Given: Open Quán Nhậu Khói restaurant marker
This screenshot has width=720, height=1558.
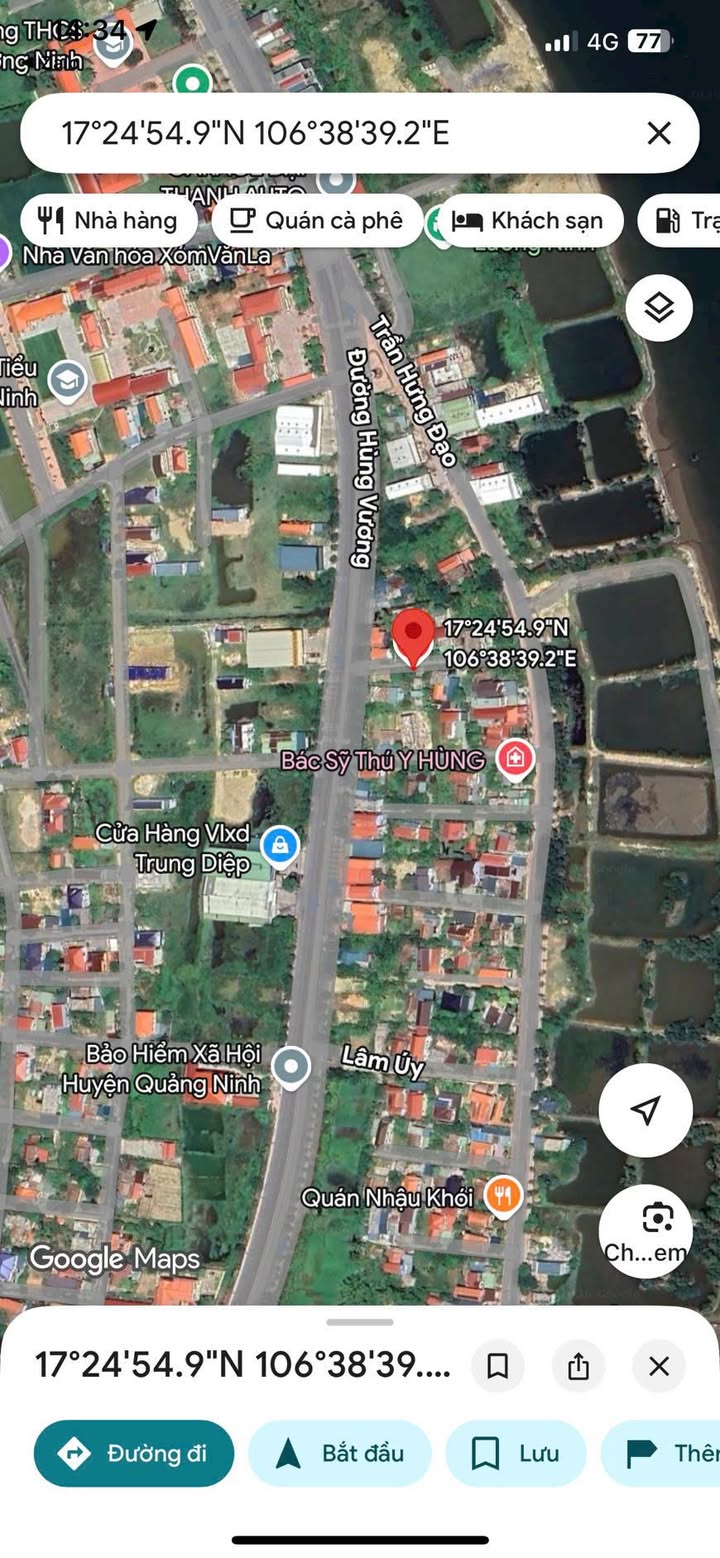Looking at the screenshot, I should (x=503, y=1196).
